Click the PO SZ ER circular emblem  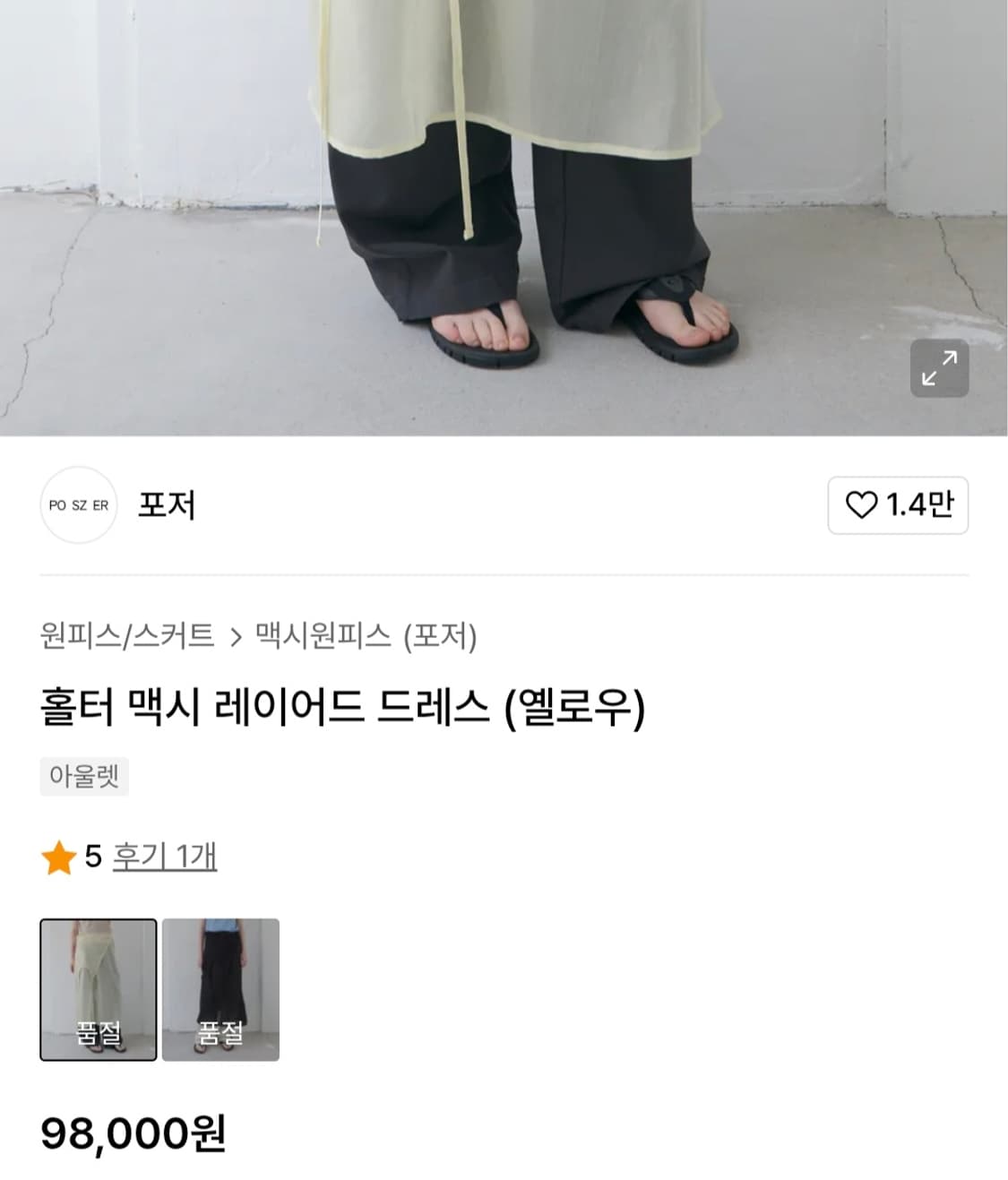pyautogui.click(x=79, y=505)
